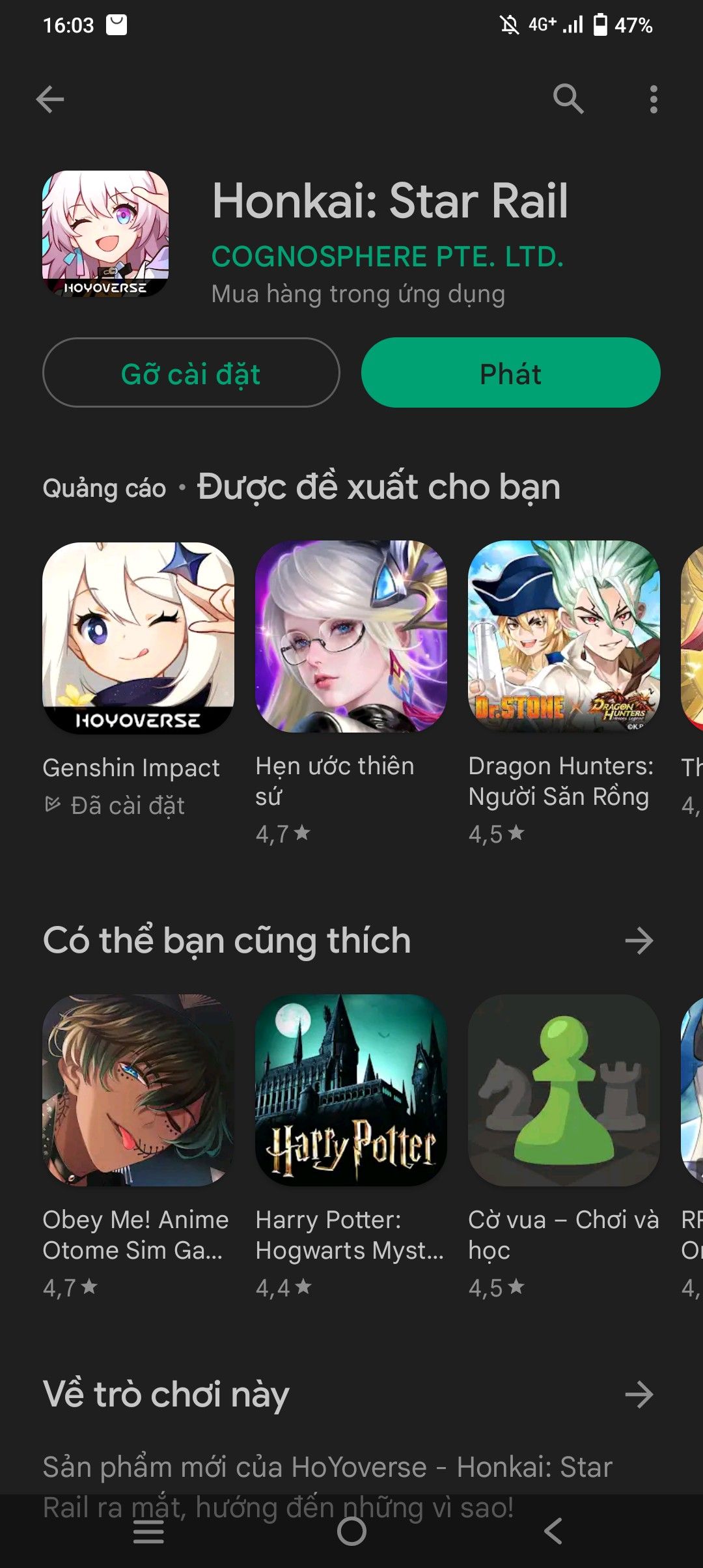
Task: Open the three-dot overflow menu
Action: click(654, 99)
